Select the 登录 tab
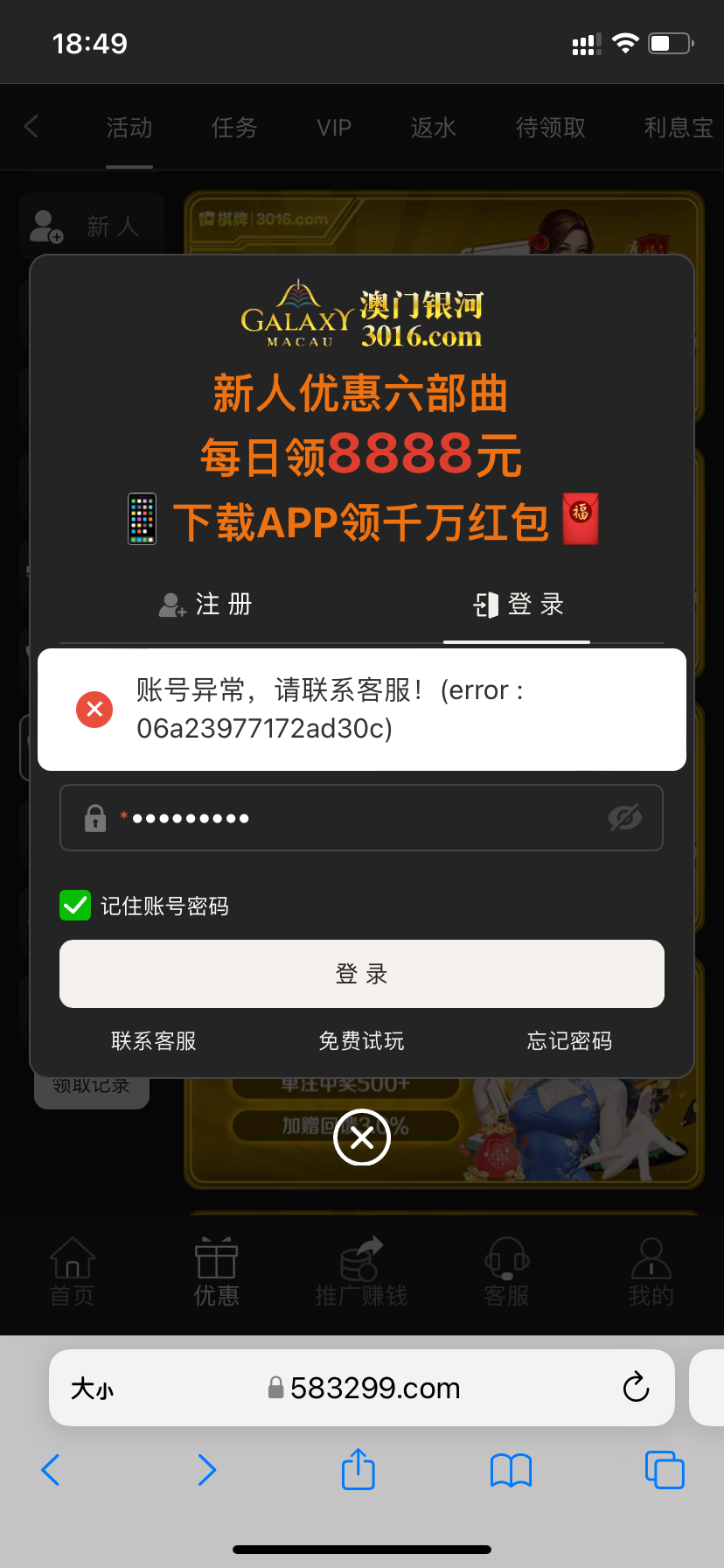This screenshot has height=1568, width=724. [x=518, y=604]
